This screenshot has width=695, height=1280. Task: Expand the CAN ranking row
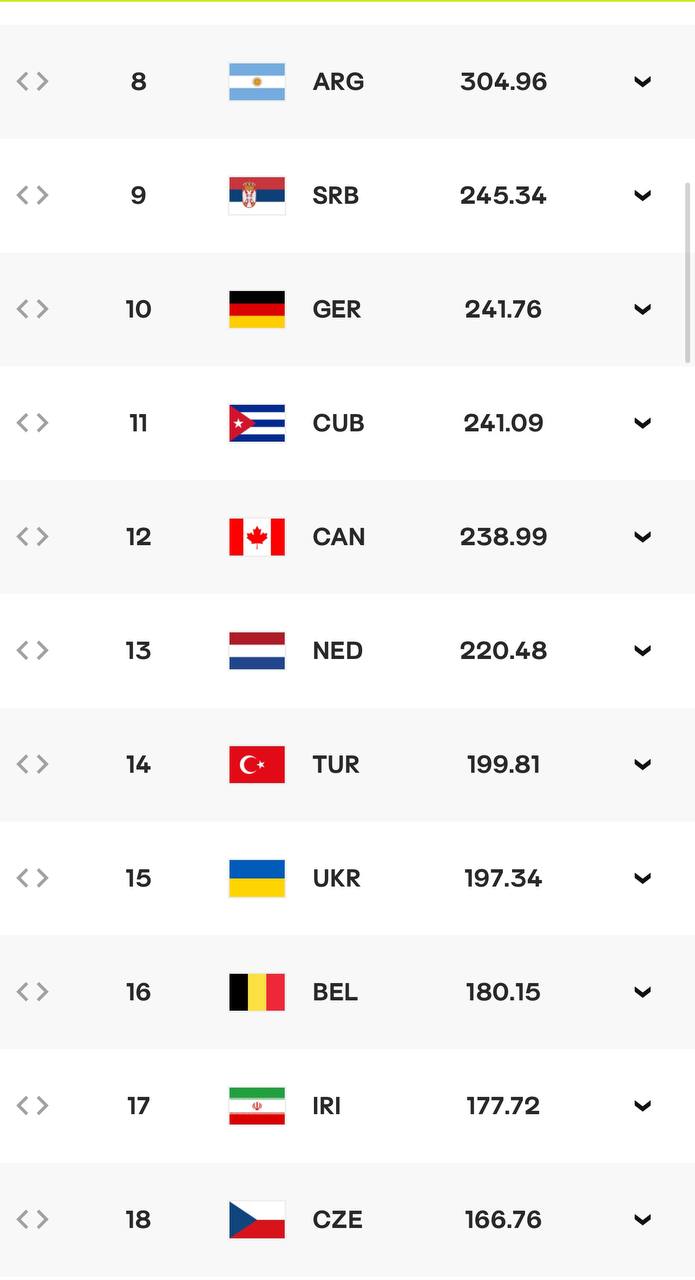[x=643, y=537]
